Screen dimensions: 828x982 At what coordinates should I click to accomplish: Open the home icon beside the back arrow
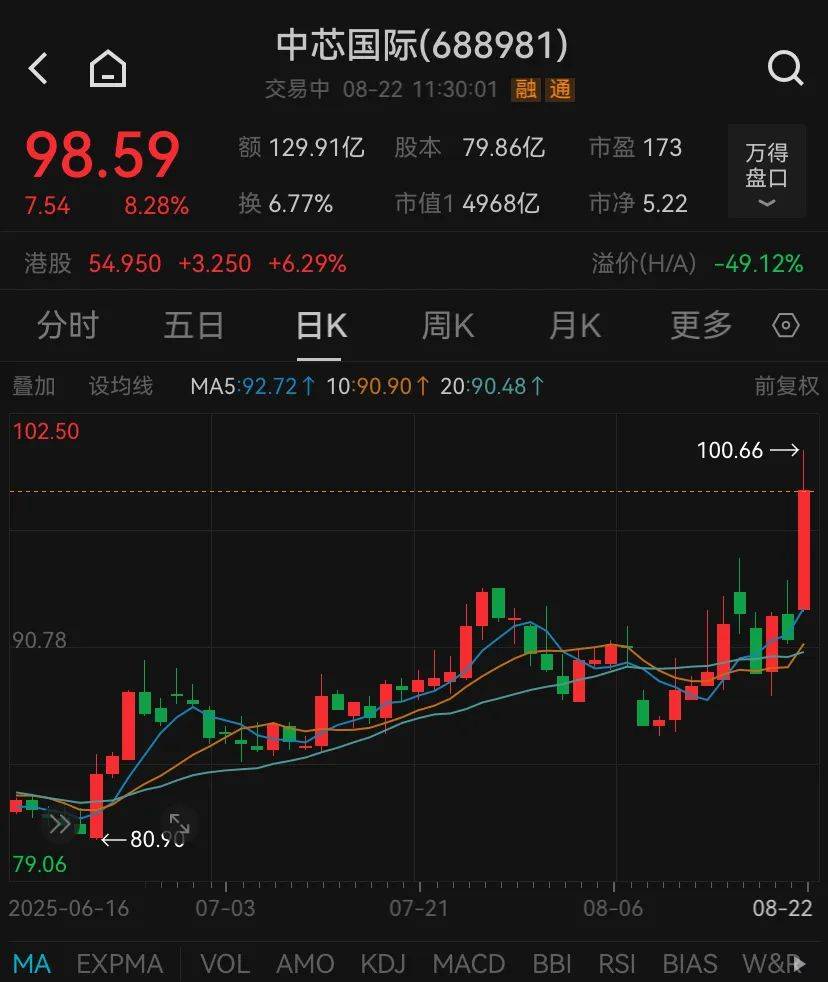[108, 69]
